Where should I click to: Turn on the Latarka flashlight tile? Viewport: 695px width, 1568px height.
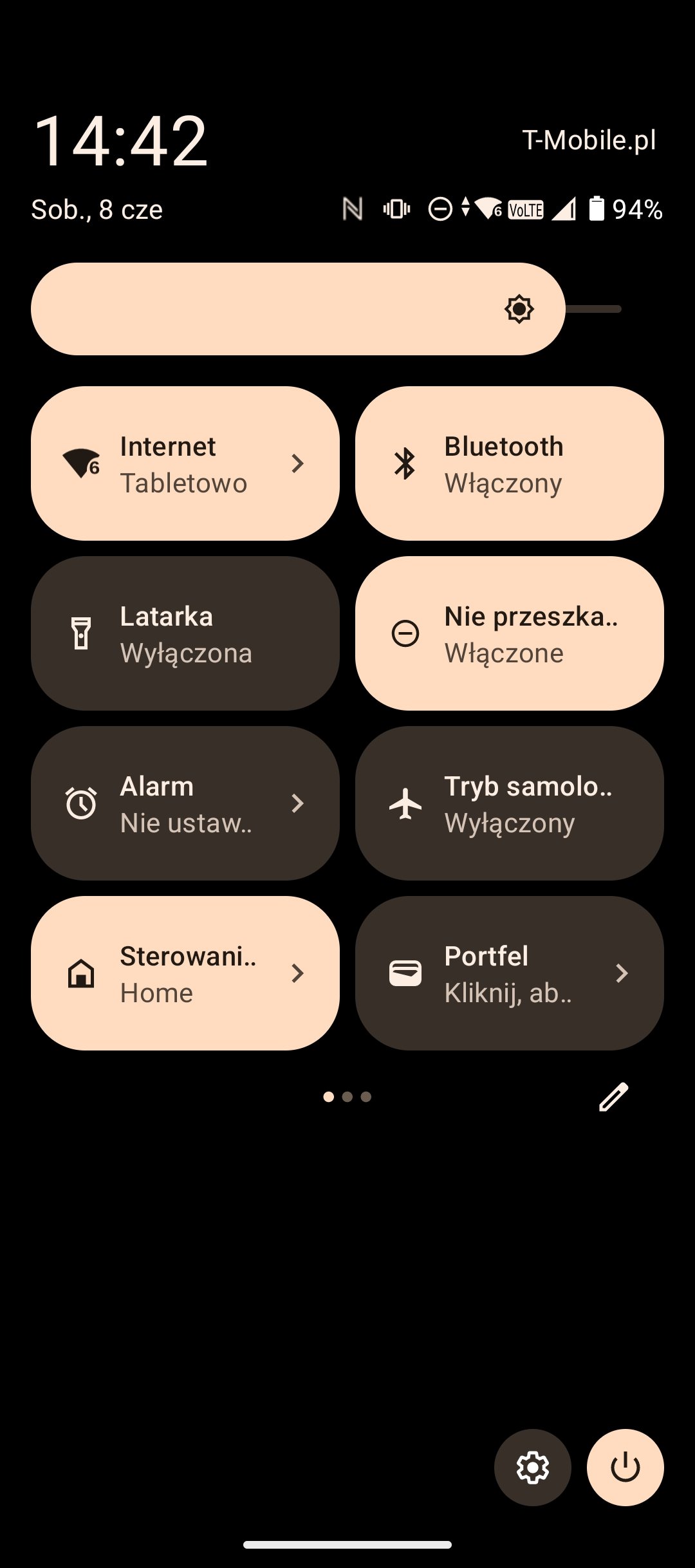tap(185, 633)
